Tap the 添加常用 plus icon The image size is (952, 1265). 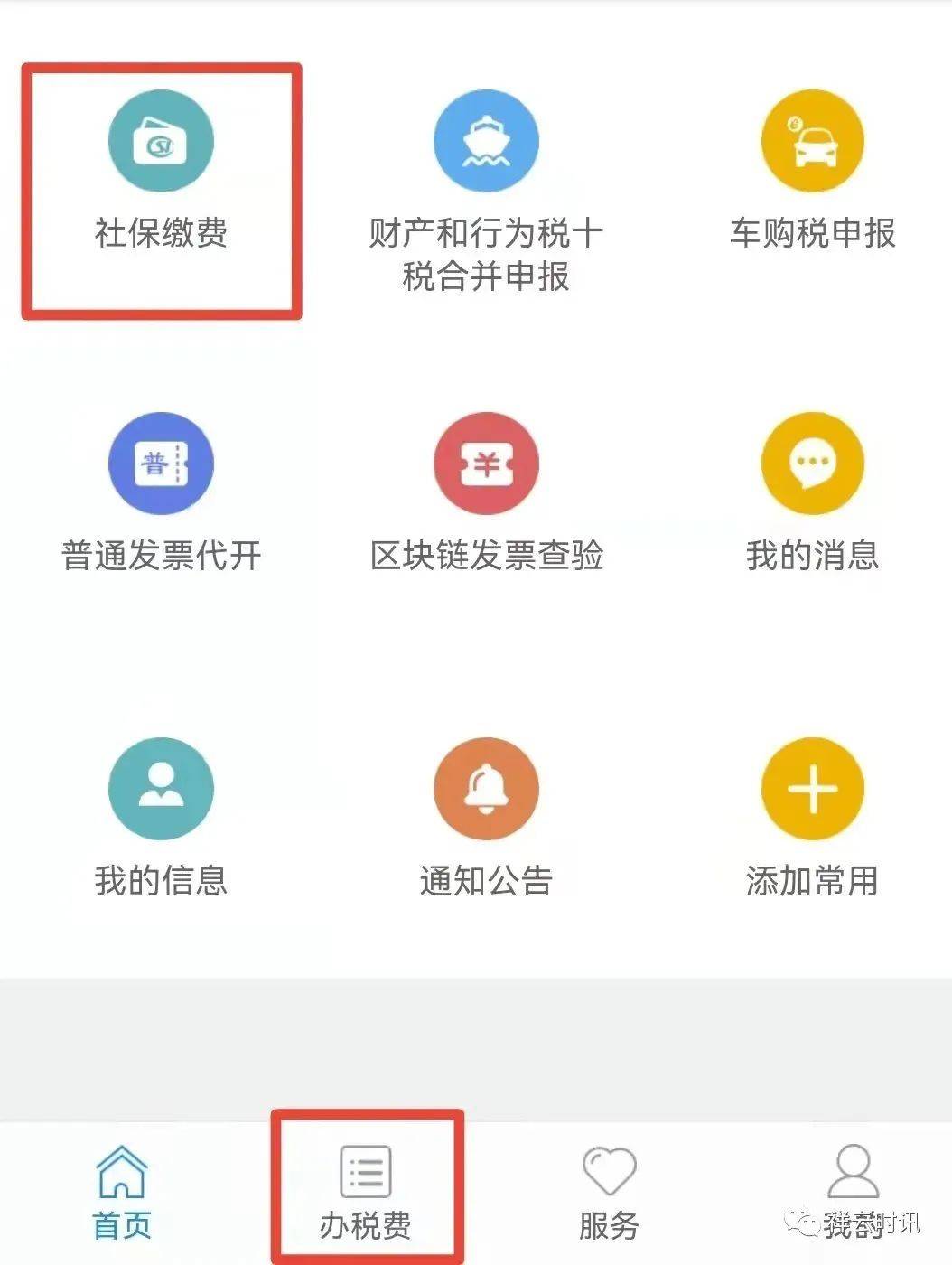coord(811,788)
